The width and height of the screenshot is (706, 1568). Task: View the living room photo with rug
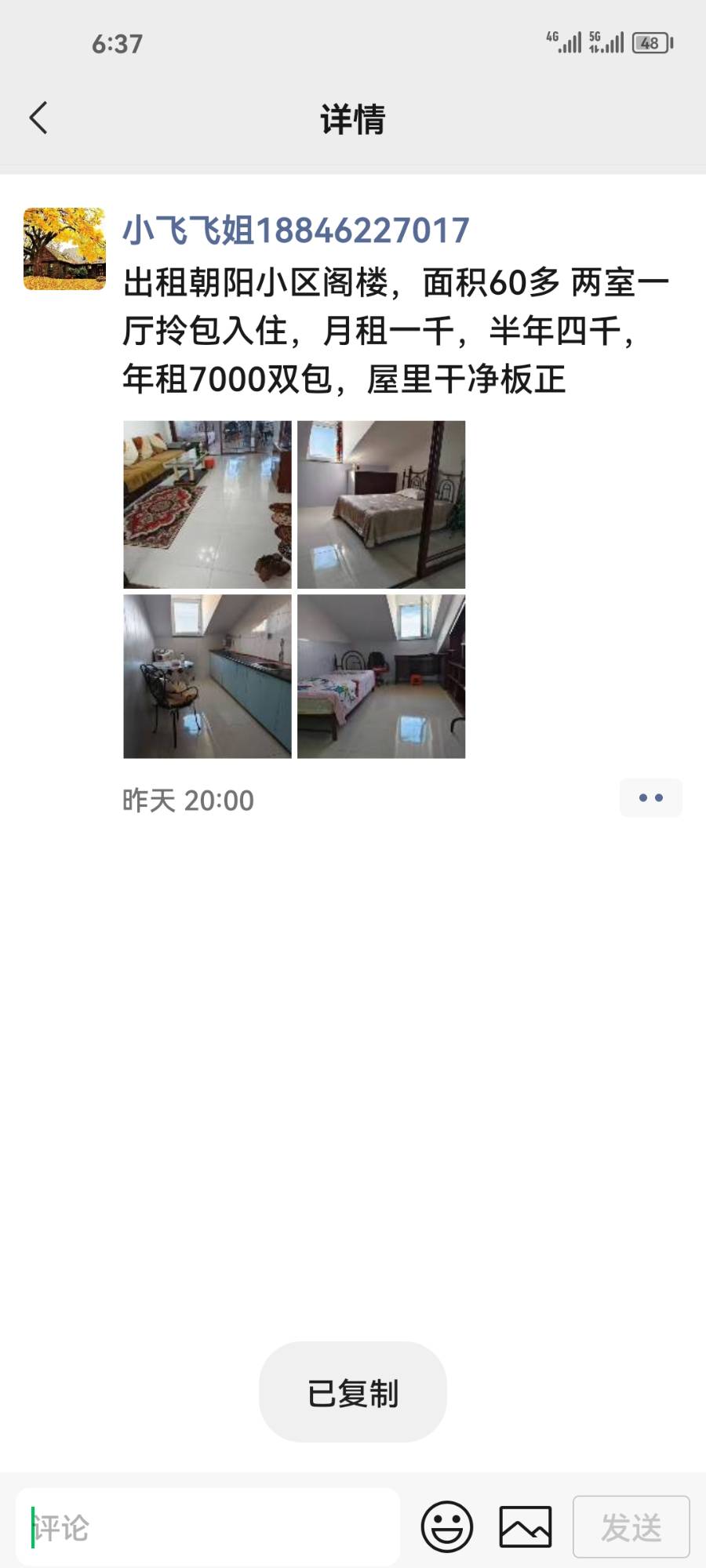point(207,504)
